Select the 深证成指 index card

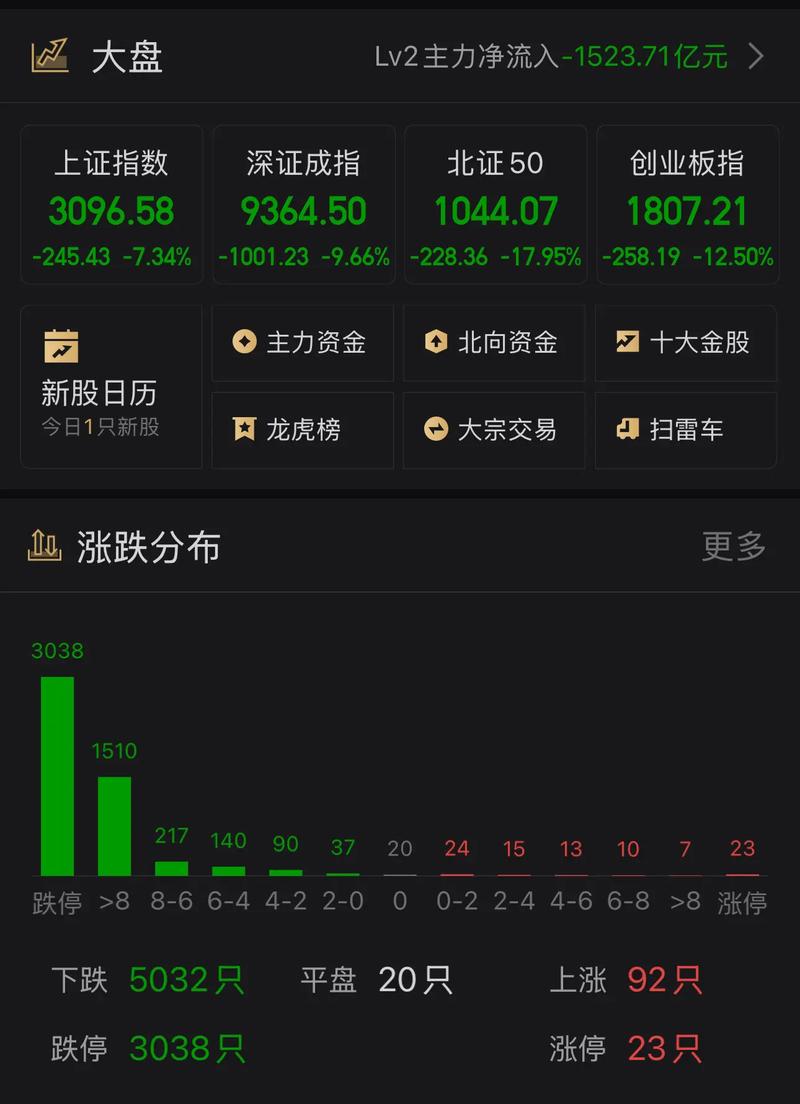[303, 204]
